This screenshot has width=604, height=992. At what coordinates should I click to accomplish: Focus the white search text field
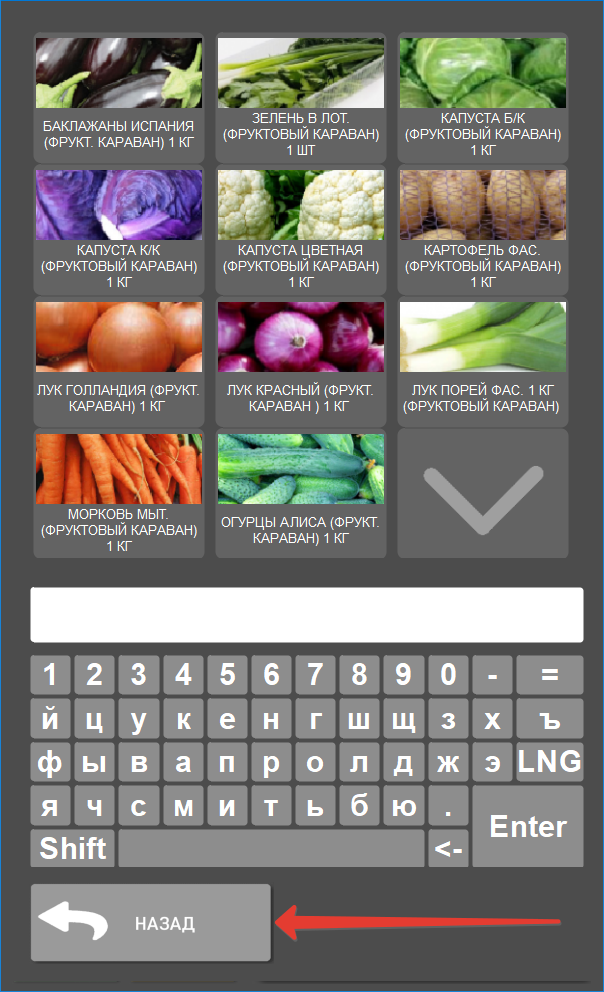pos(307,615)
